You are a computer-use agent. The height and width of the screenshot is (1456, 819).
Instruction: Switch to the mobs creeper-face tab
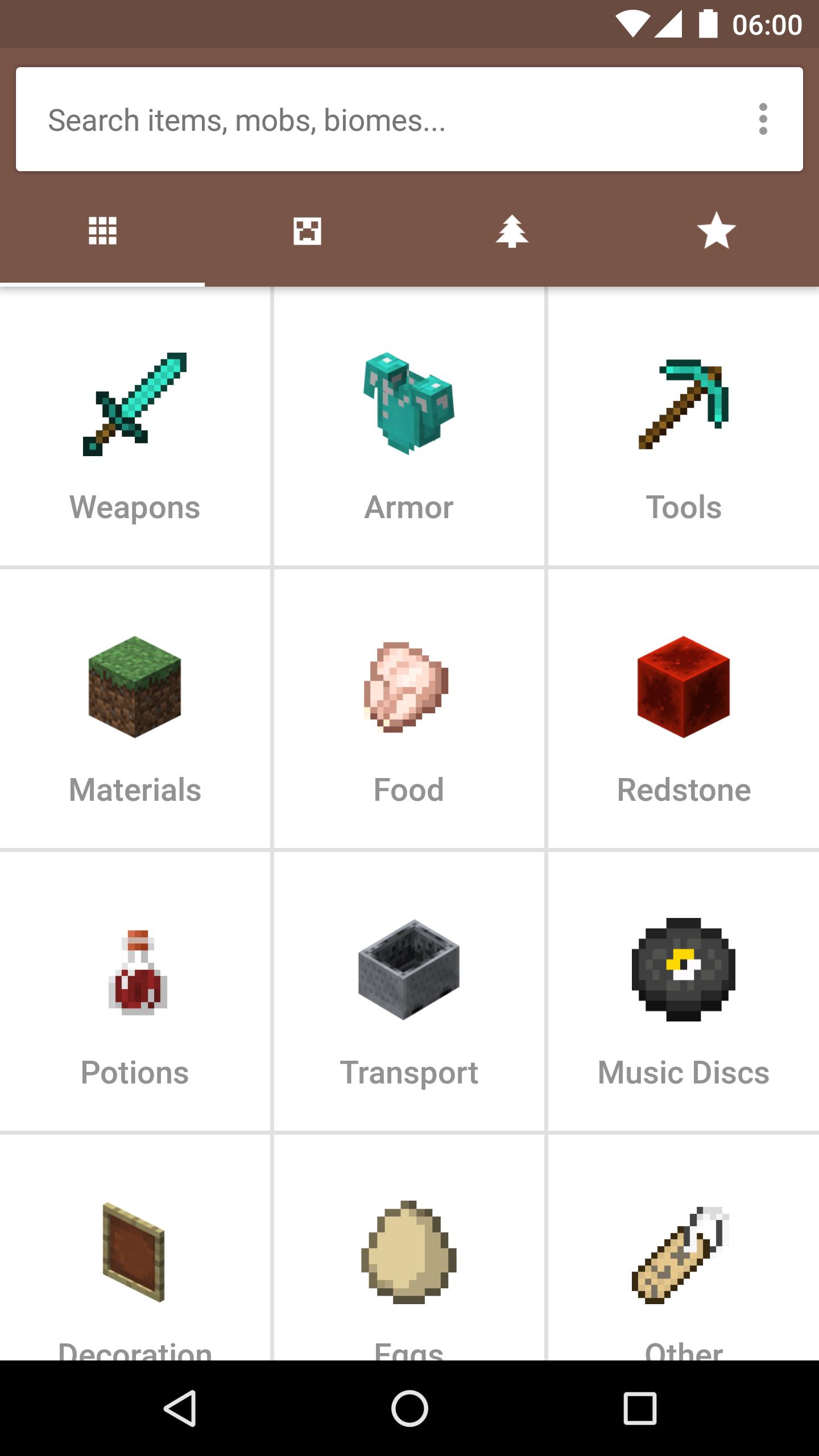tap(307, 231)
